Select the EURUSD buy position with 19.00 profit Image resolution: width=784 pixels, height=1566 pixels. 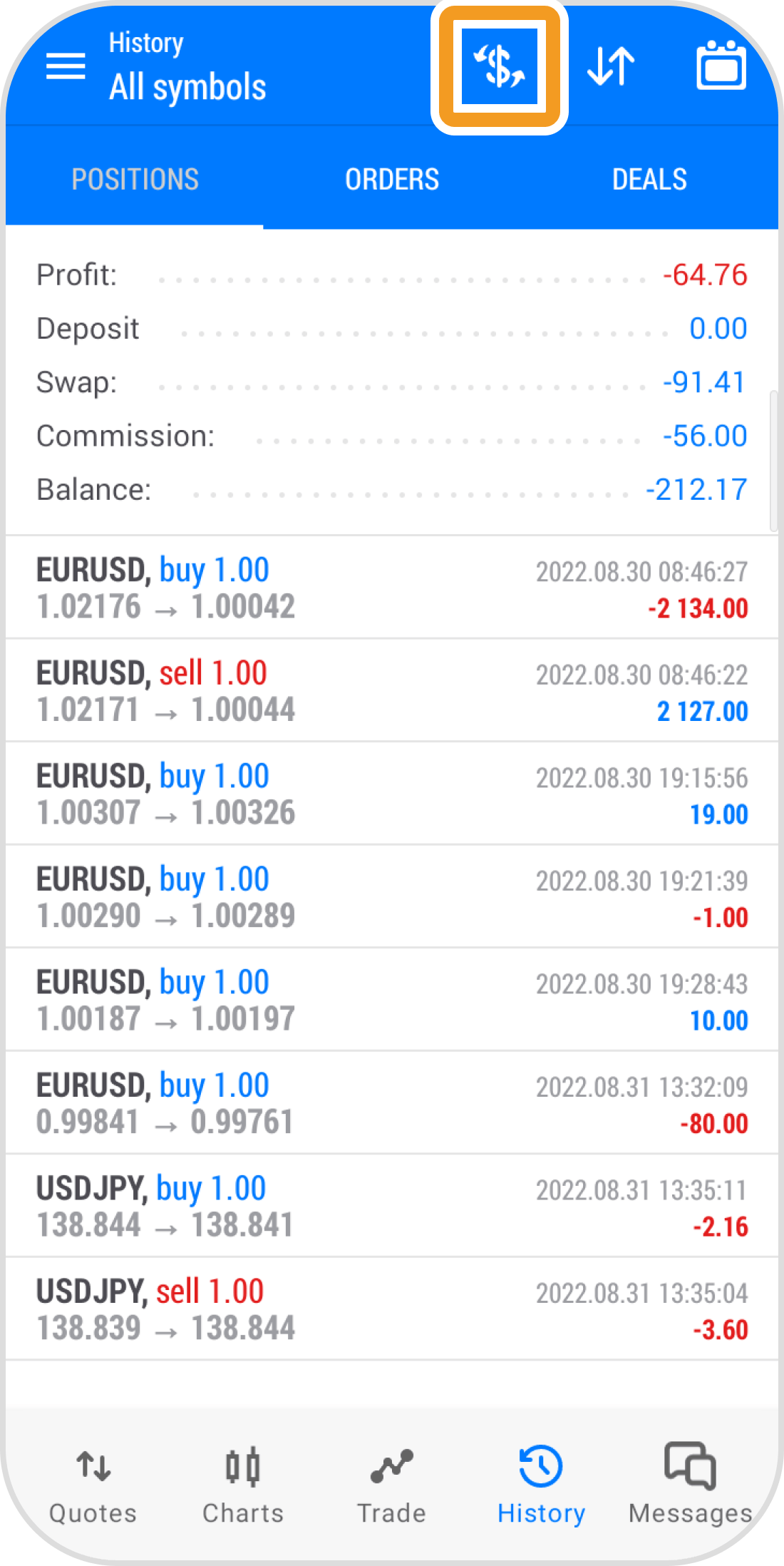click(x=392, y=794)
